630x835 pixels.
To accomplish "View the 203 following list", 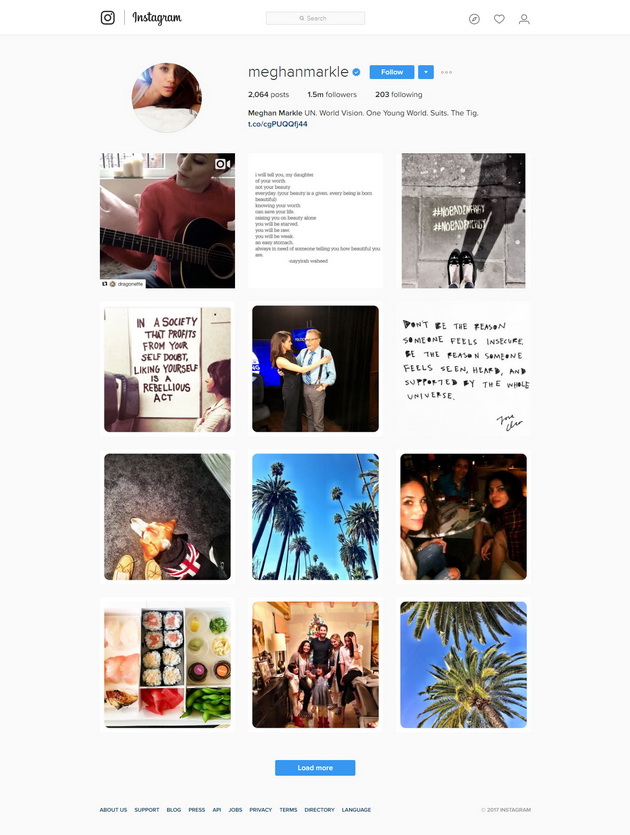I will pyautogui.click(x=398, y=95).
